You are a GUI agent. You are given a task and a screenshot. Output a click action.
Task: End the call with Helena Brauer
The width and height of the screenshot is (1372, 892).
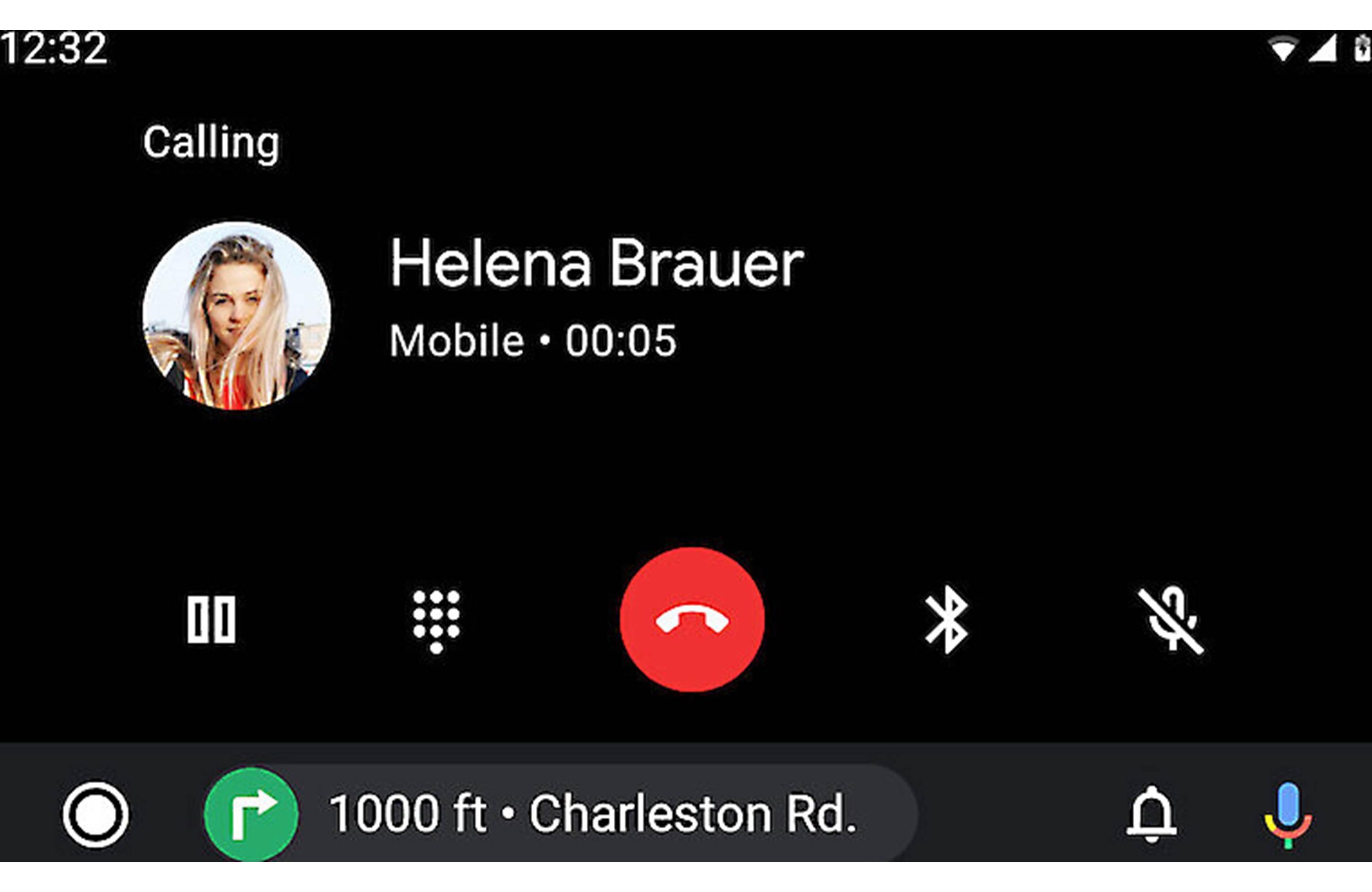point(692,620)
